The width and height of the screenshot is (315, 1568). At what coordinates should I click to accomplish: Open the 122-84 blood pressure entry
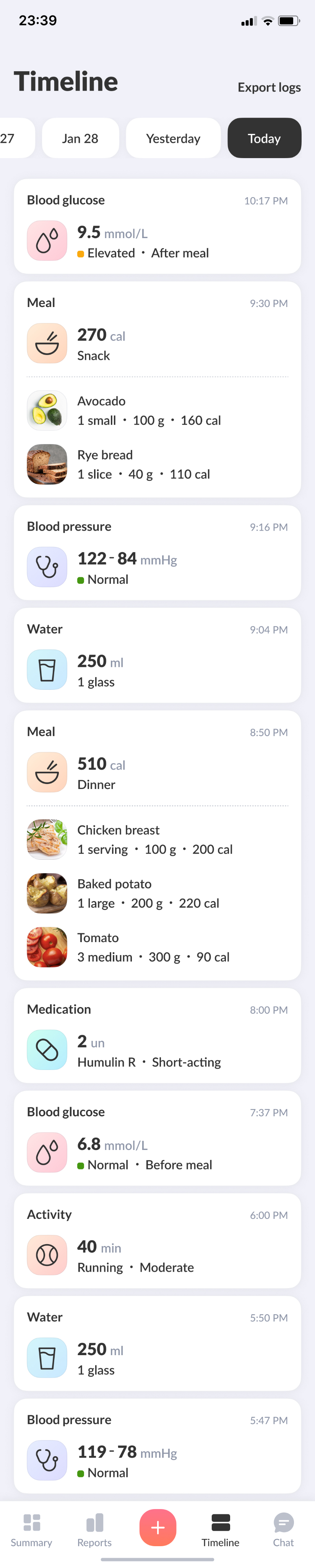pos(157,553)
